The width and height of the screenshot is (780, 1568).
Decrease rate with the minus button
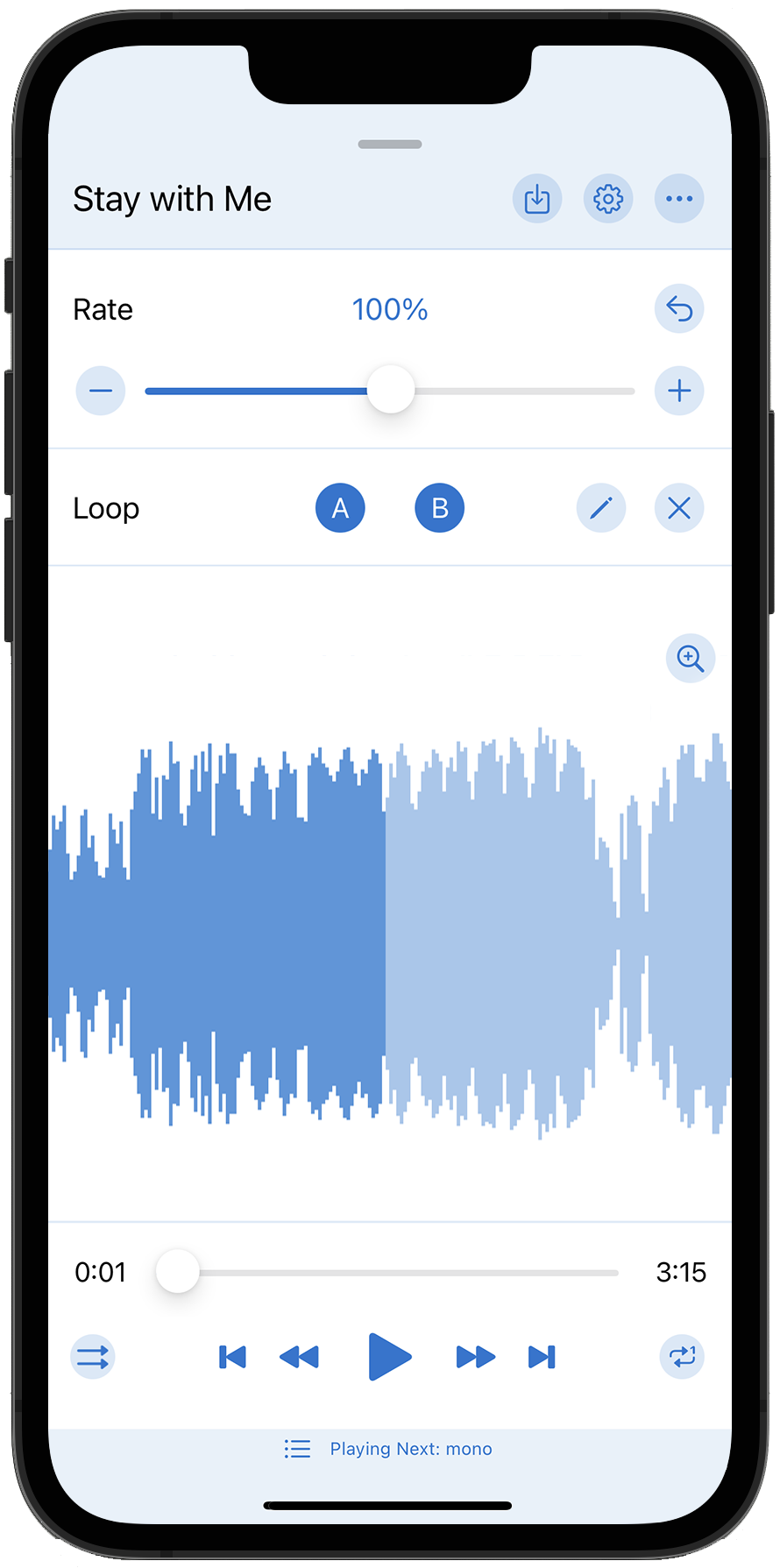(x=101, y=391)
